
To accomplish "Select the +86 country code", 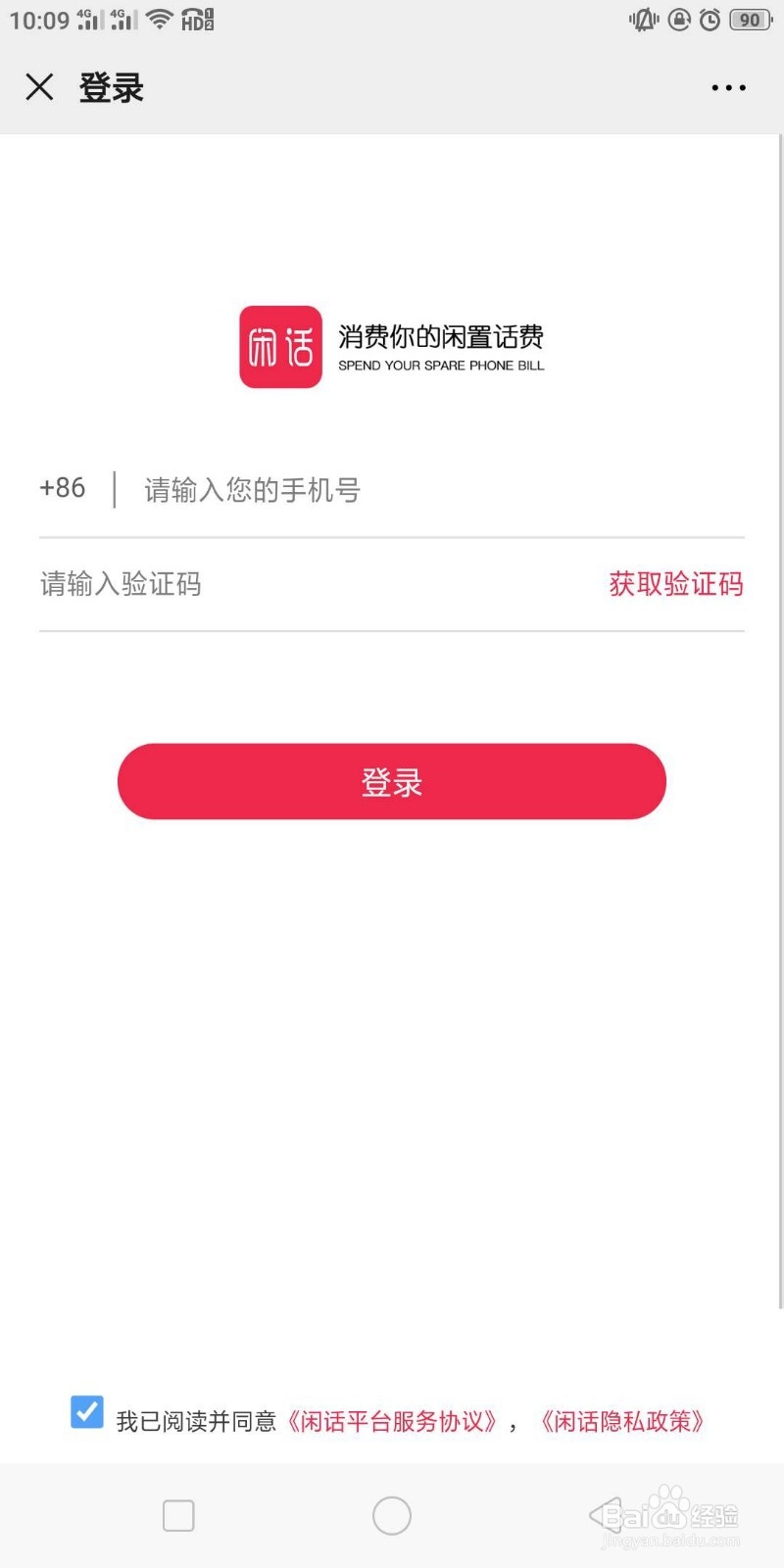I will (62, 488).
